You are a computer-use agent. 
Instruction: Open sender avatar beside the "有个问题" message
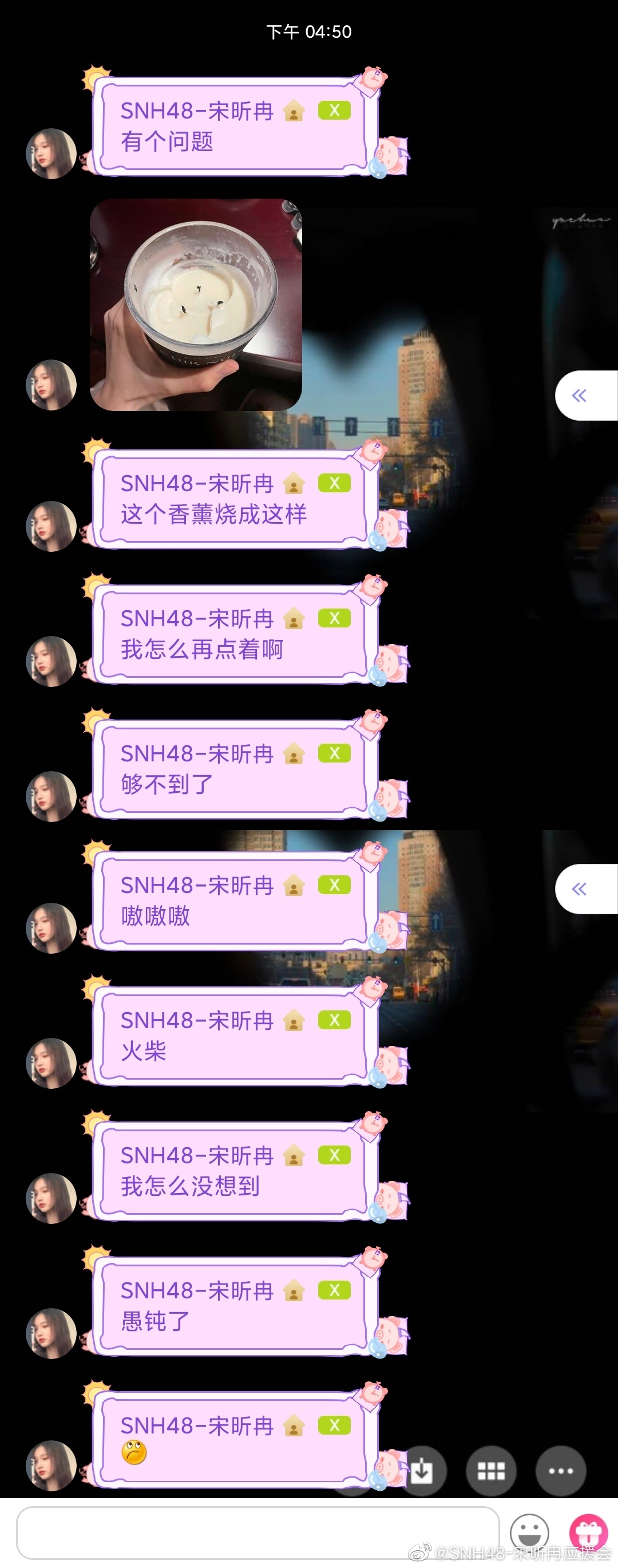(x=51, y=153)
